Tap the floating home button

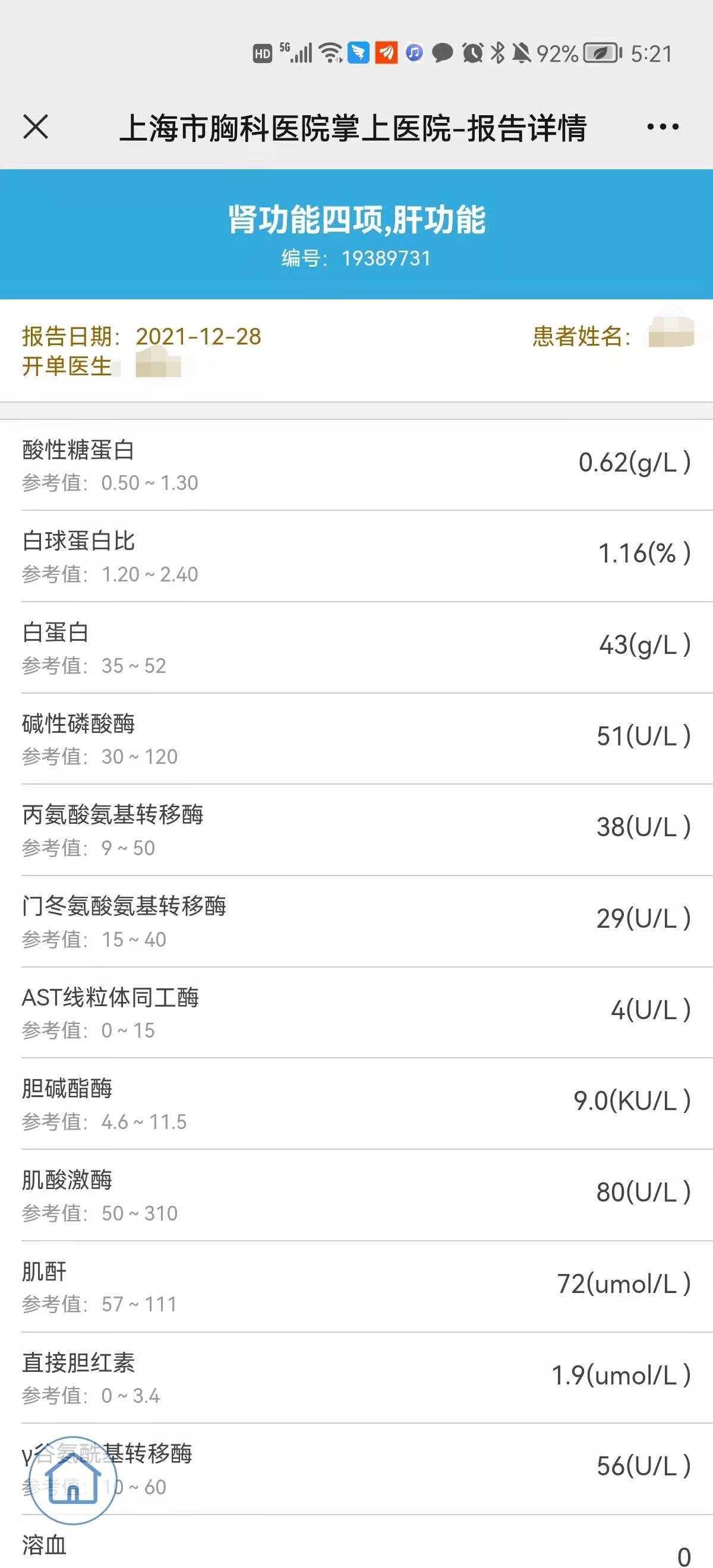tap(73, 1480)
